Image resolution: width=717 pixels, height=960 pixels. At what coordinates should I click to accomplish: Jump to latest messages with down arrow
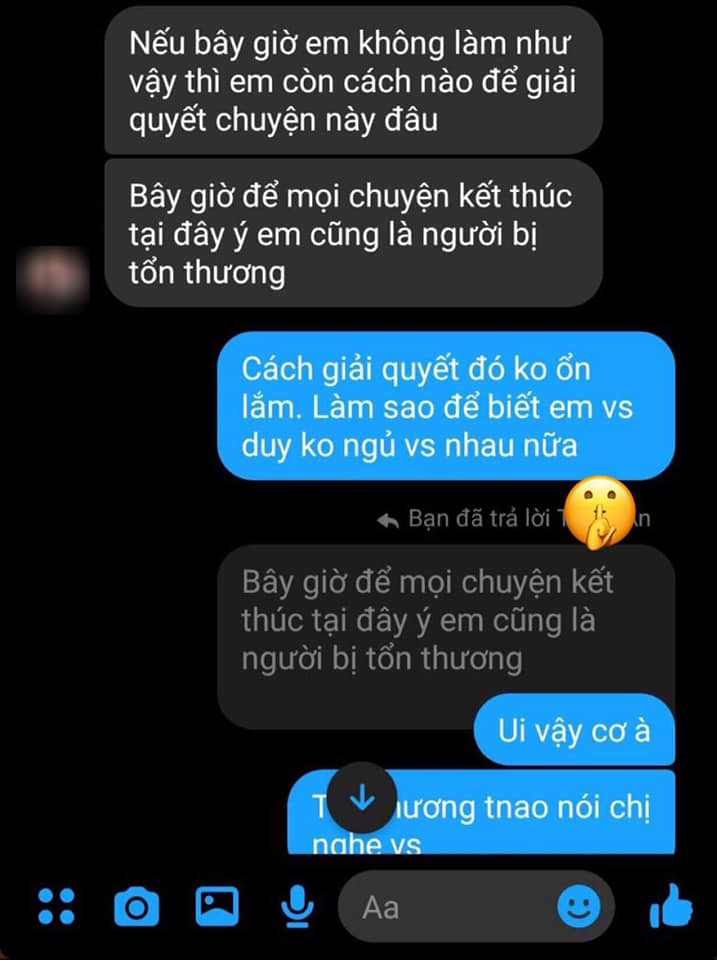361,798
